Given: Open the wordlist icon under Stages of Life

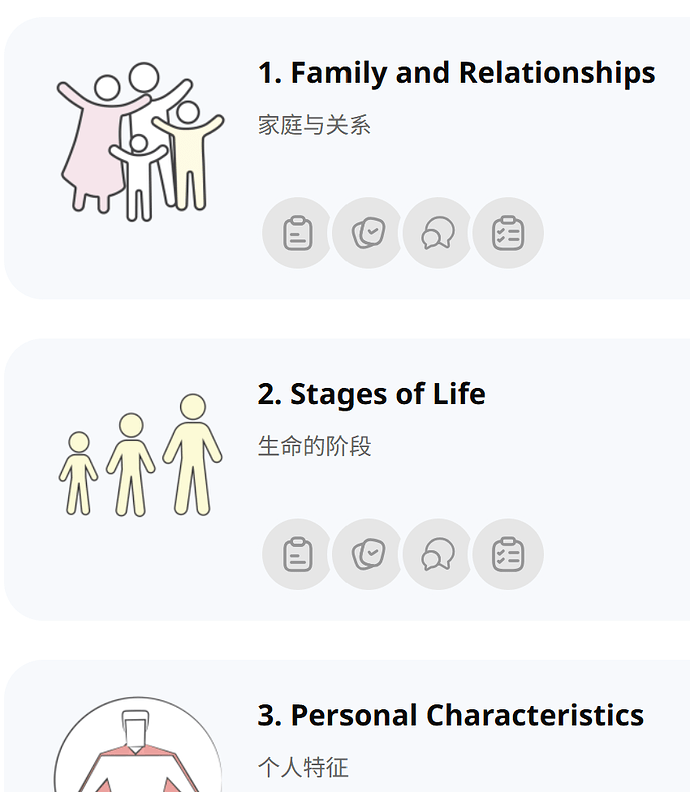Looking at the screenshot, I should point(298,554).
